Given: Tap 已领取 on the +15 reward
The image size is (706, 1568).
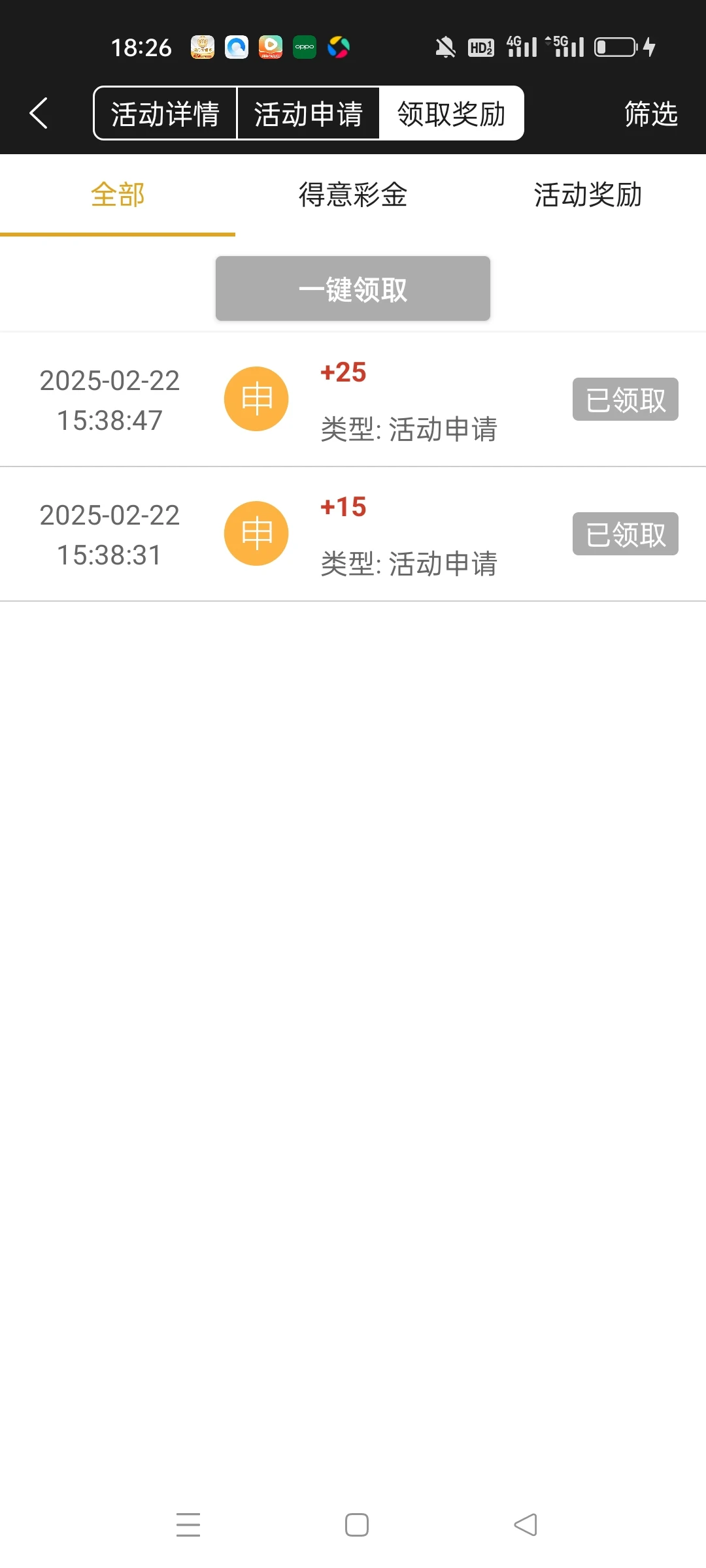Looking at the screenshot, I should [625, 534].
